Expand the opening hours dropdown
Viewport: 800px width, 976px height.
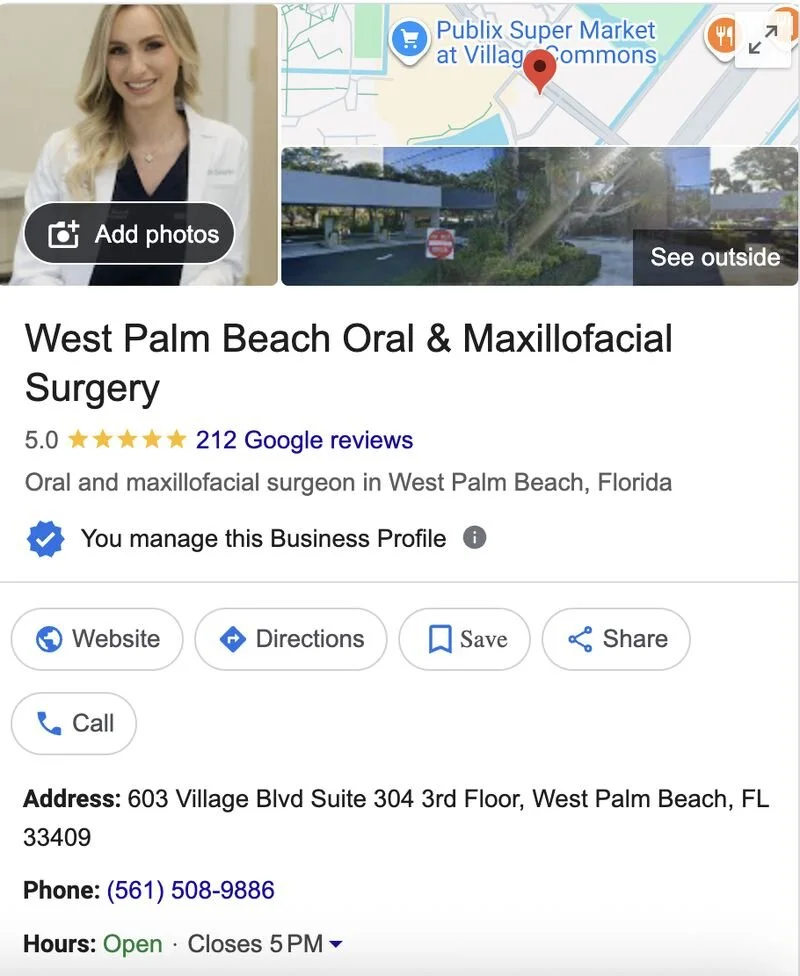click(336, 944)
